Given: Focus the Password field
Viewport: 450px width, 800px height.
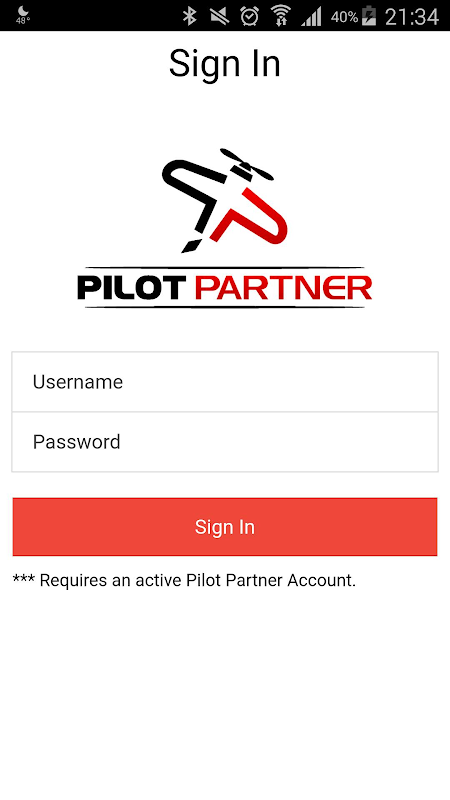Looking at the screenshot, I should pos(224,442).
